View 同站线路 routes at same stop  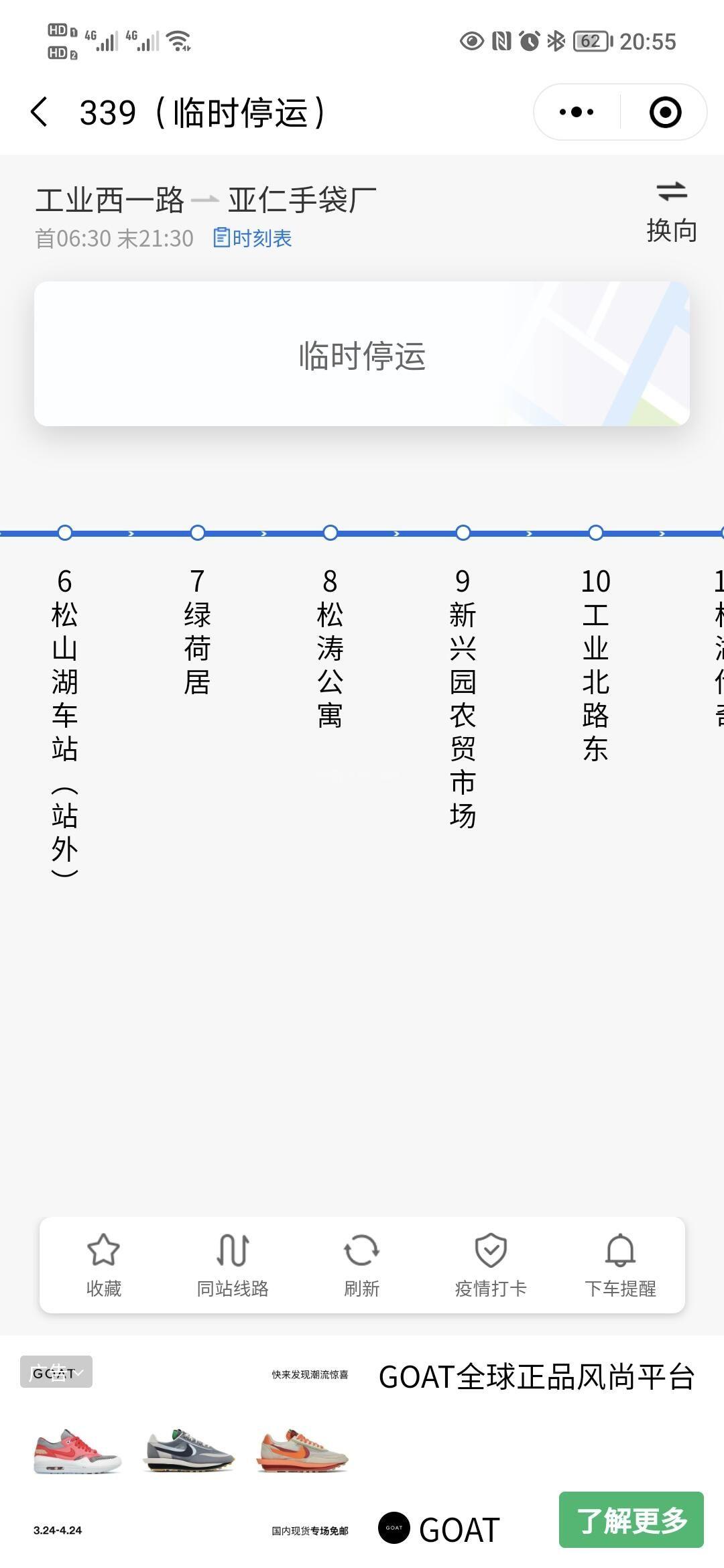coord(233,1265)
